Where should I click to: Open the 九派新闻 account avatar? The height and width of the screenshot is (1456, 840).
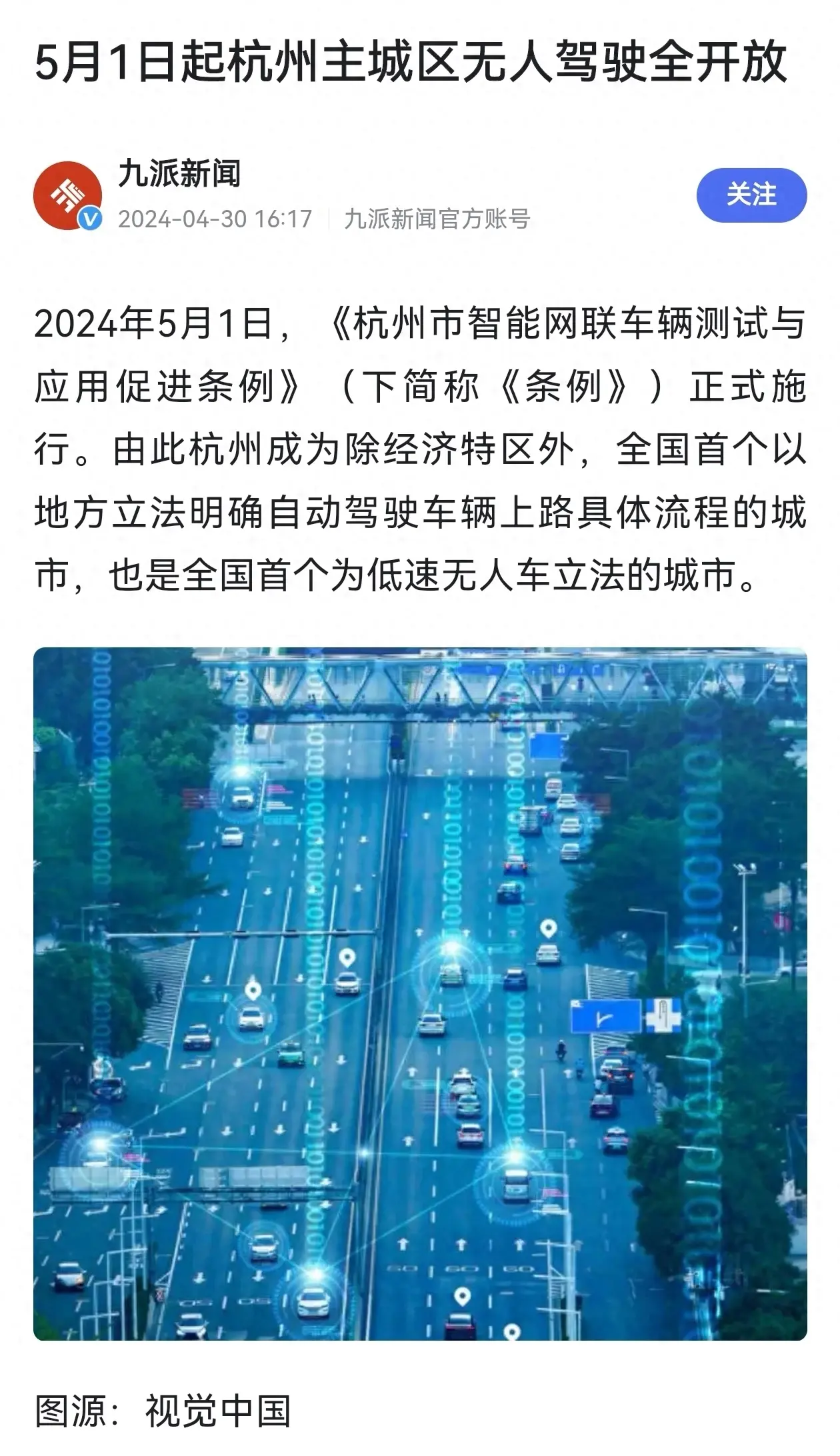[x=67, y=196]
